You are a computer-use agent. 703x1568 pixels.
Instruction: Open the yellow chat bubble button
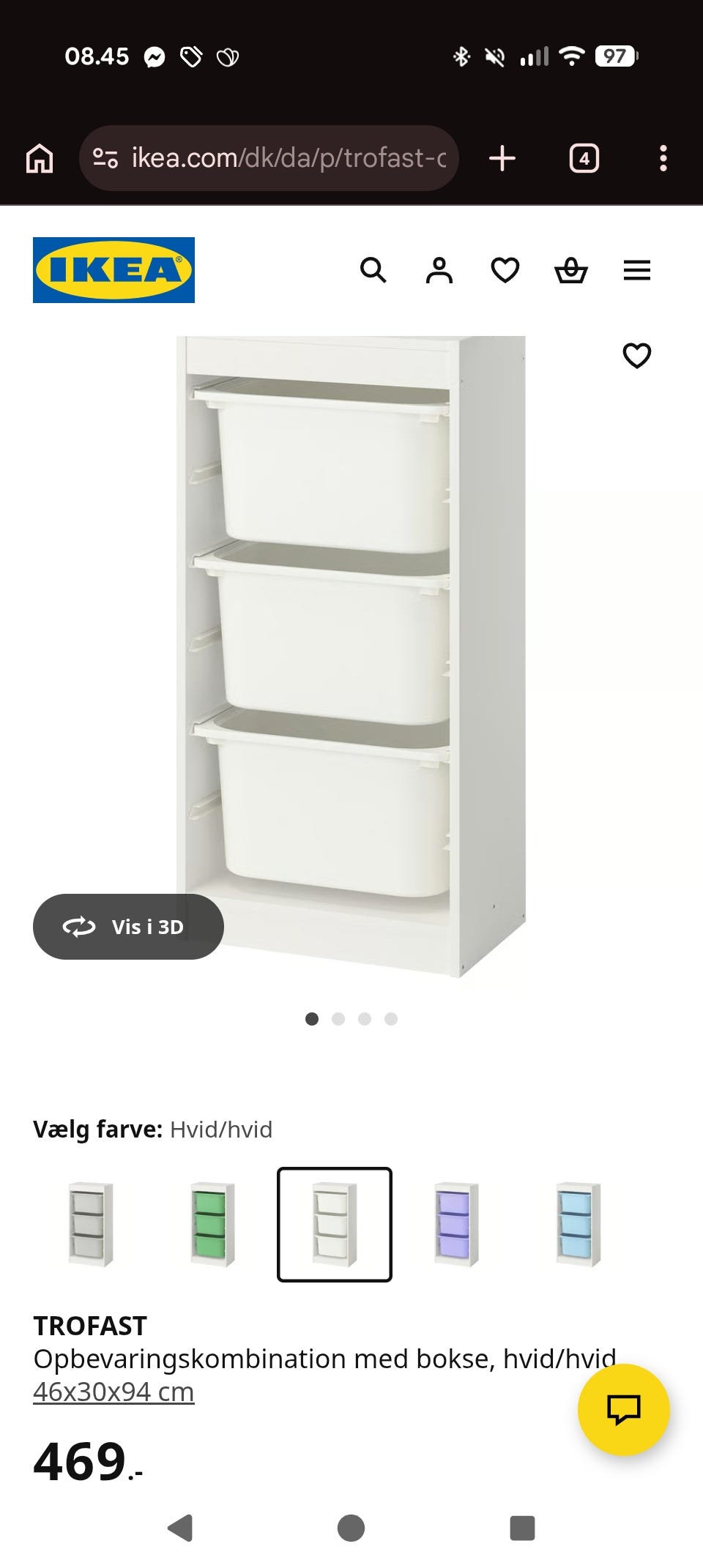click(623, 1409)
